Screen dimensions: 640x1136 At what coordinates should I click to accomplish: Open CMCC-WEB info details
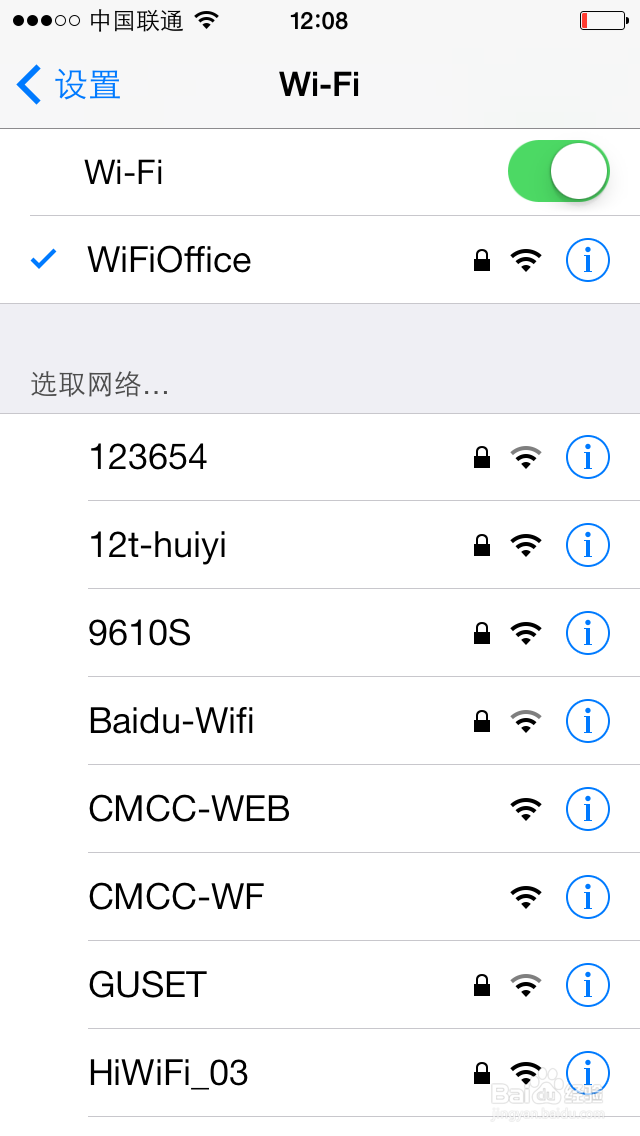pyautogui.click(x=587, y=809)
